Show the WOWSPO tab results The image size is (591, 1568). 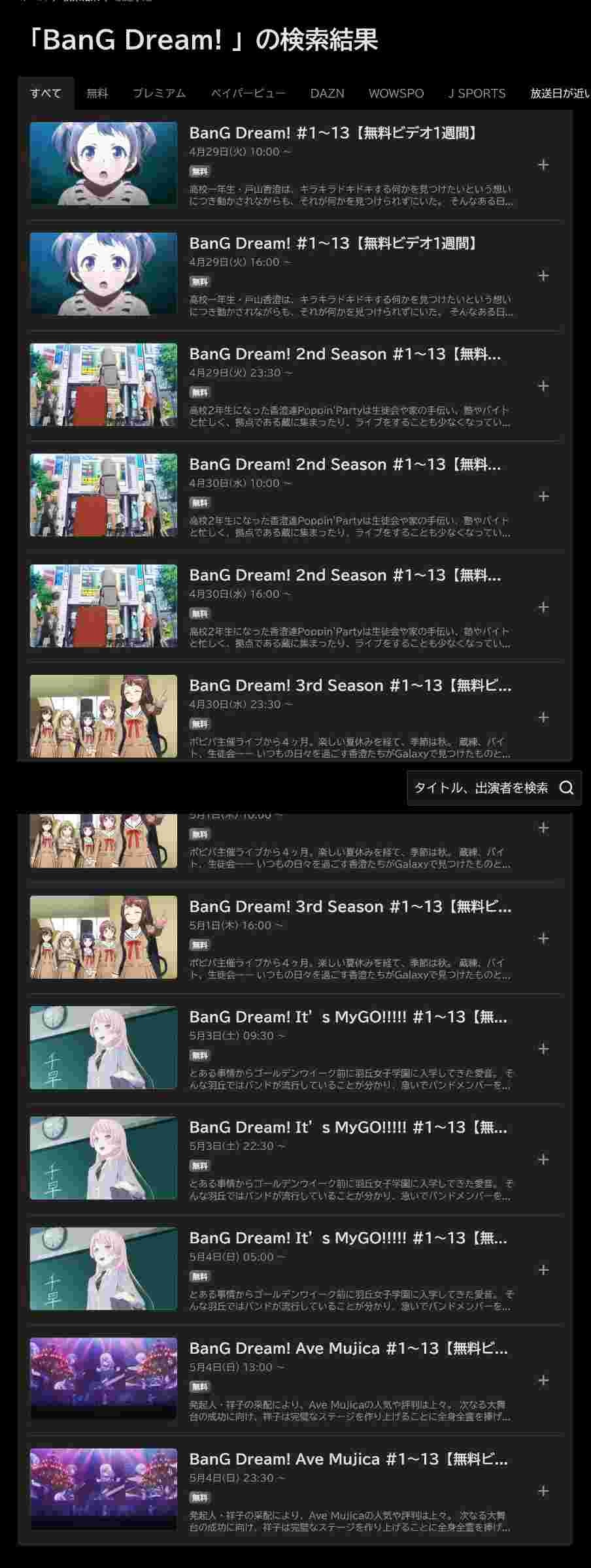396,93
